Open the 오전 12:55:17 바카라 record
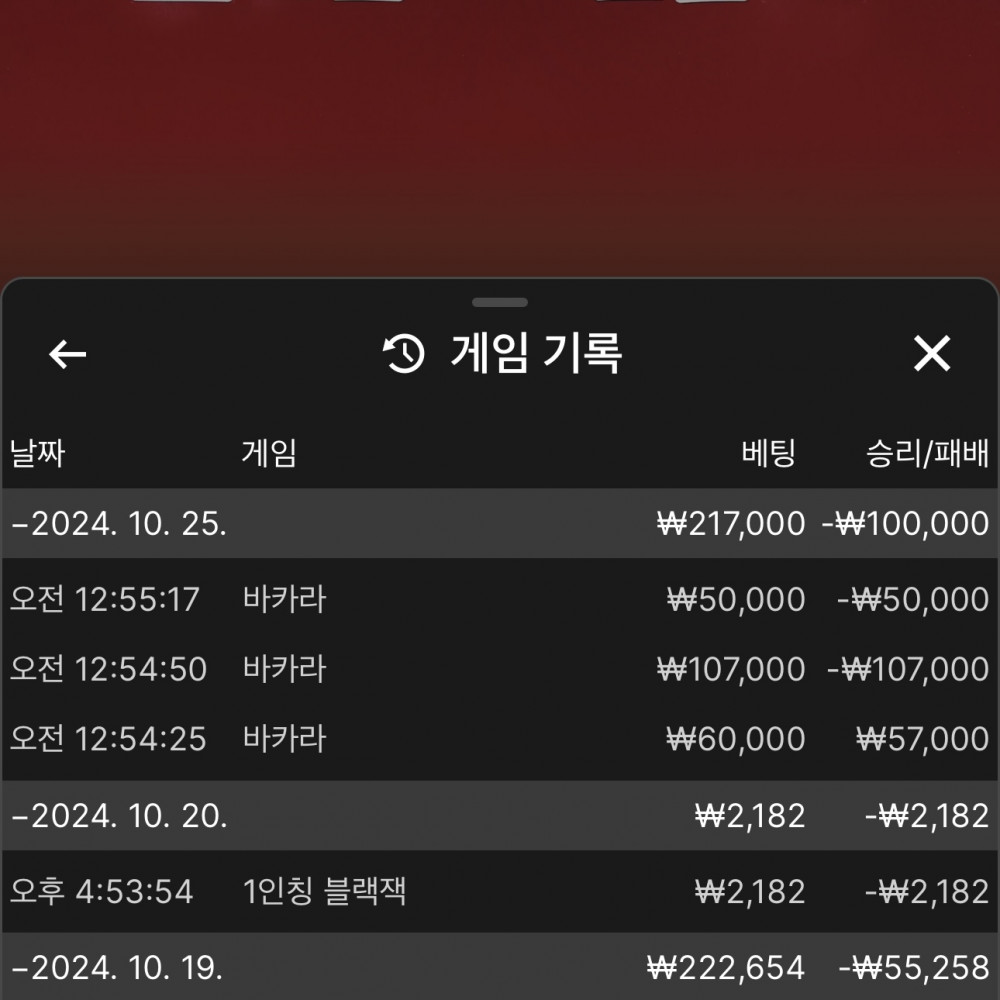The width and height of the screenshot is (1000, 1000). pyautogui.click(x=500, y=600)
